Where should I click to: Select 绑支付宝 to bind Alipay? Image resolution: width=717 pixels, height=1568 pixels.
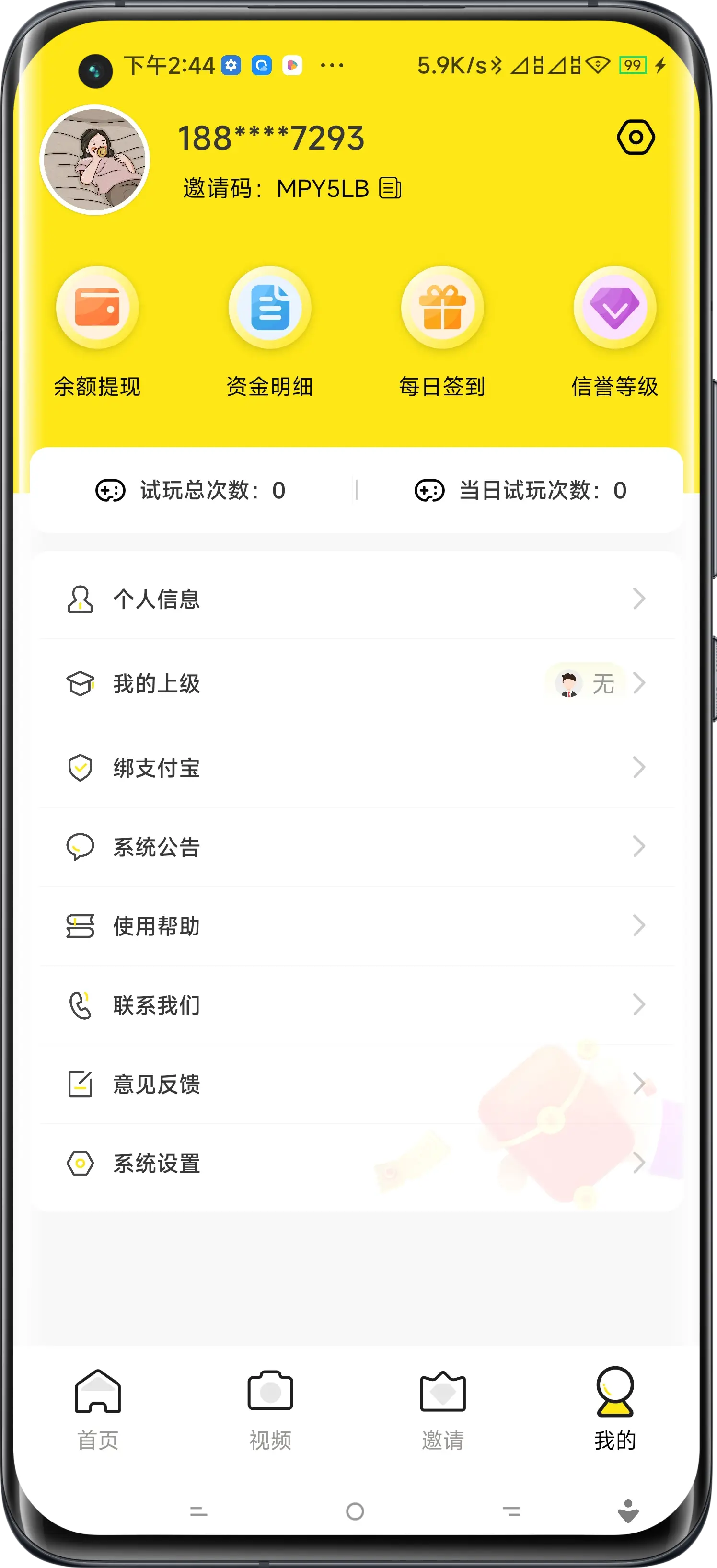(357, 768)
